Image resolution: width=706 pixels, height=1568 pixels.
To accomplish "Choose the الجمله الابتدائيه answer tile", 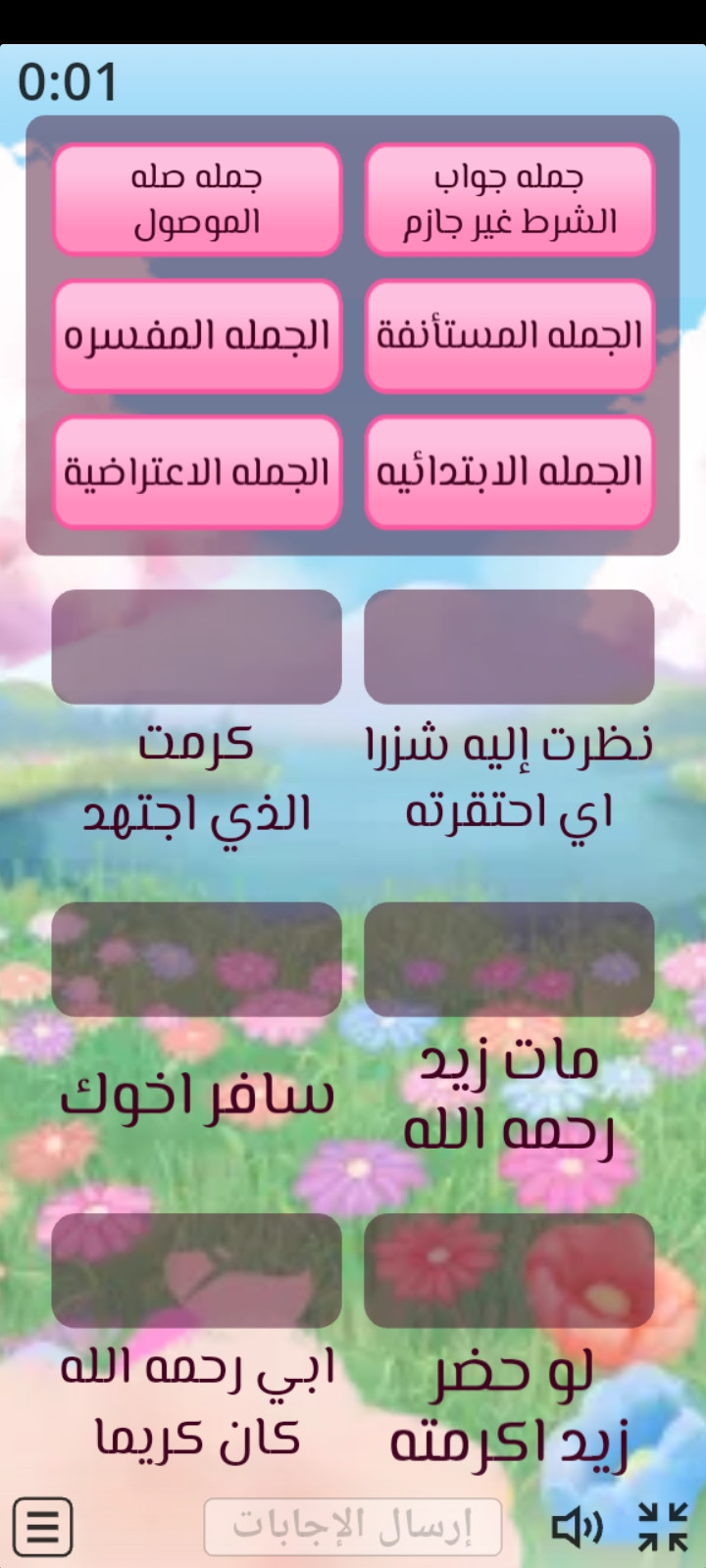I will click(x=509, y=472).
